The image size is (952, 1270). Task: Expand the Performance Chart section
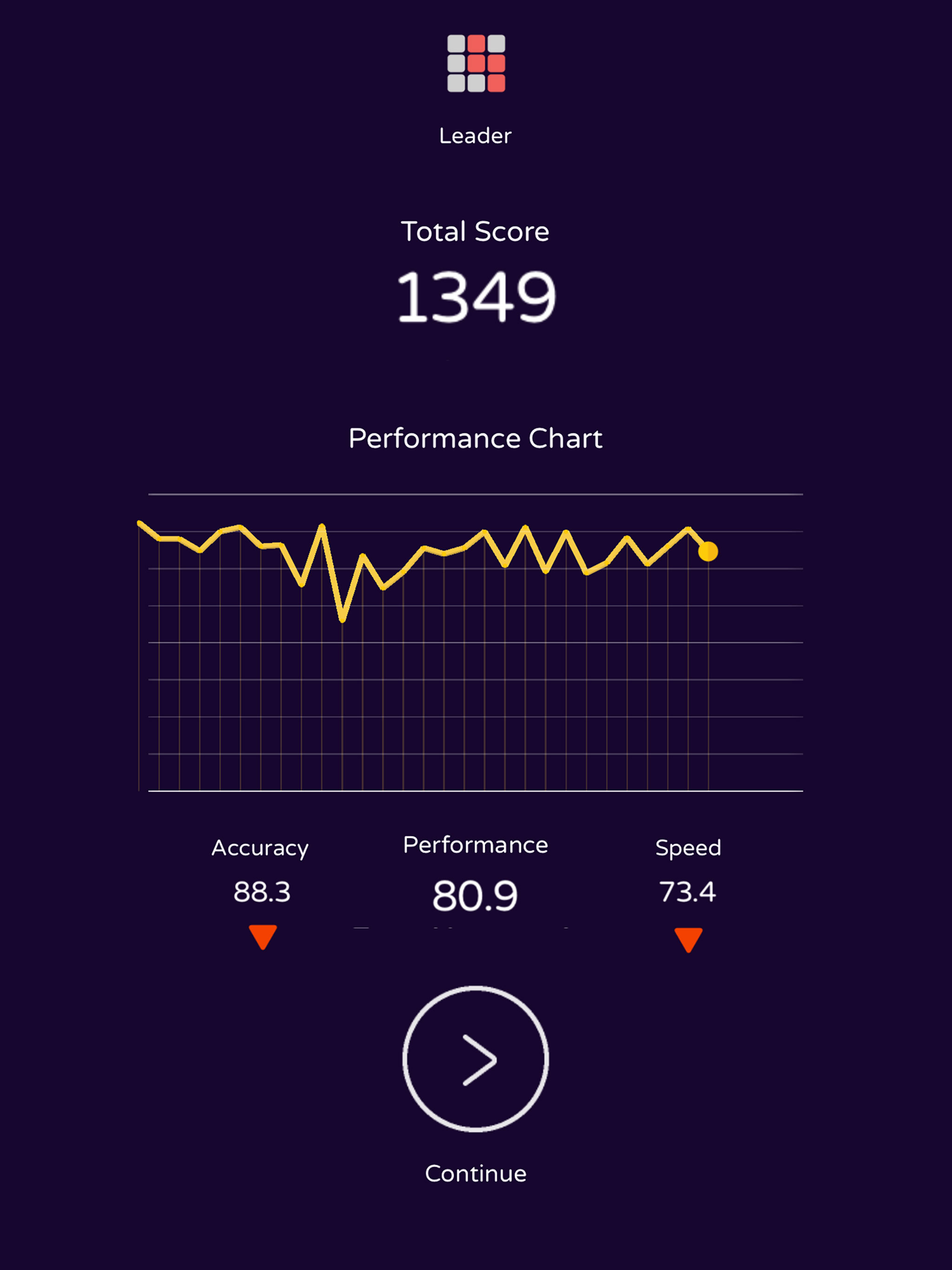476,438
